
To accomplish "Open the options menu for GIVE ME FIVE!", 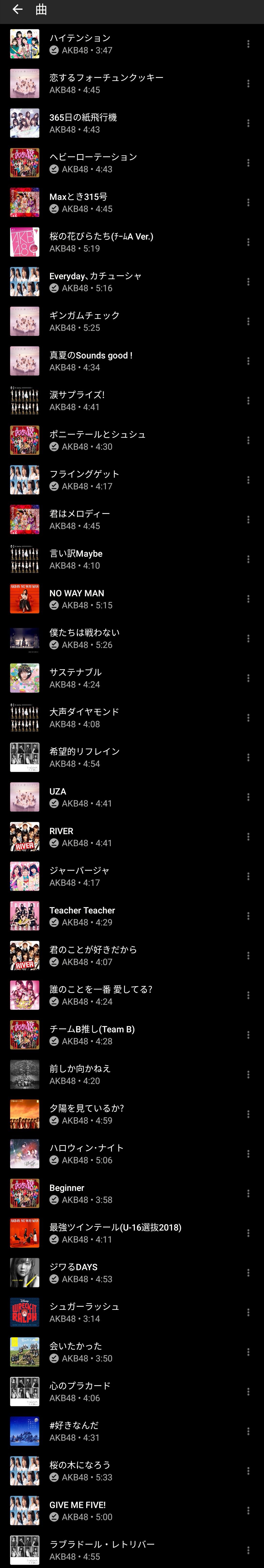I will (248, 1510).
